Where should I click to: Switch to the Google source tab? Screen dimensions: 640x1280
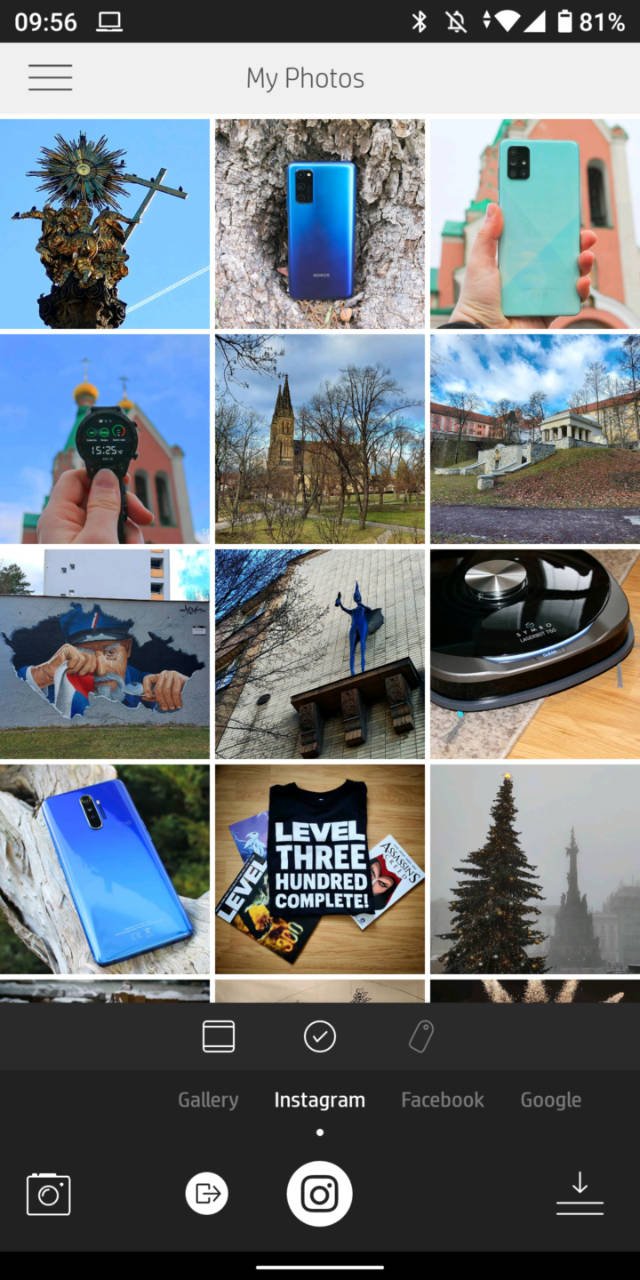pos(550,1100)
